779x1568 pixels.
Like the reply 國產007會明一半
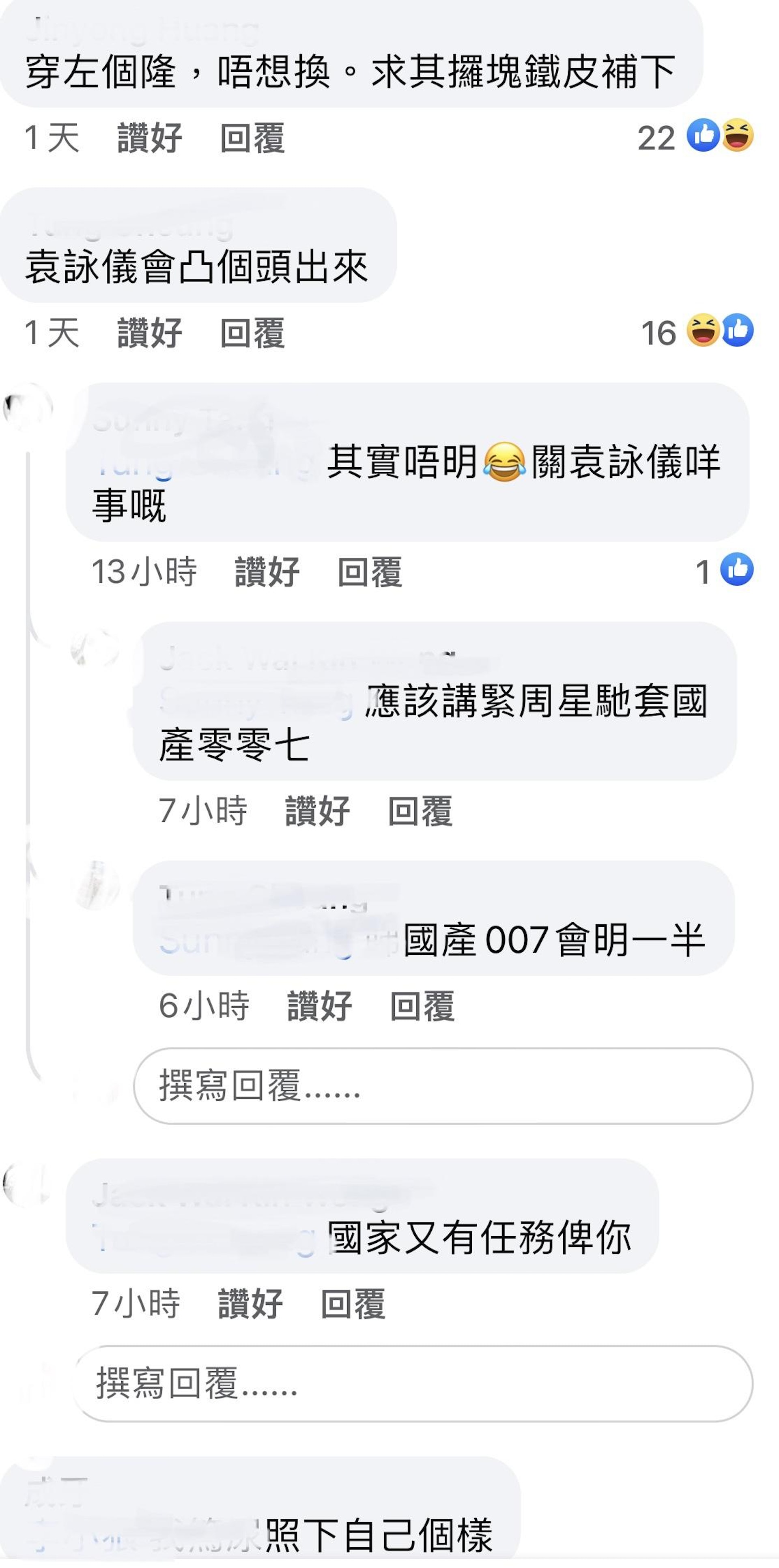[x=319, y=1005]
